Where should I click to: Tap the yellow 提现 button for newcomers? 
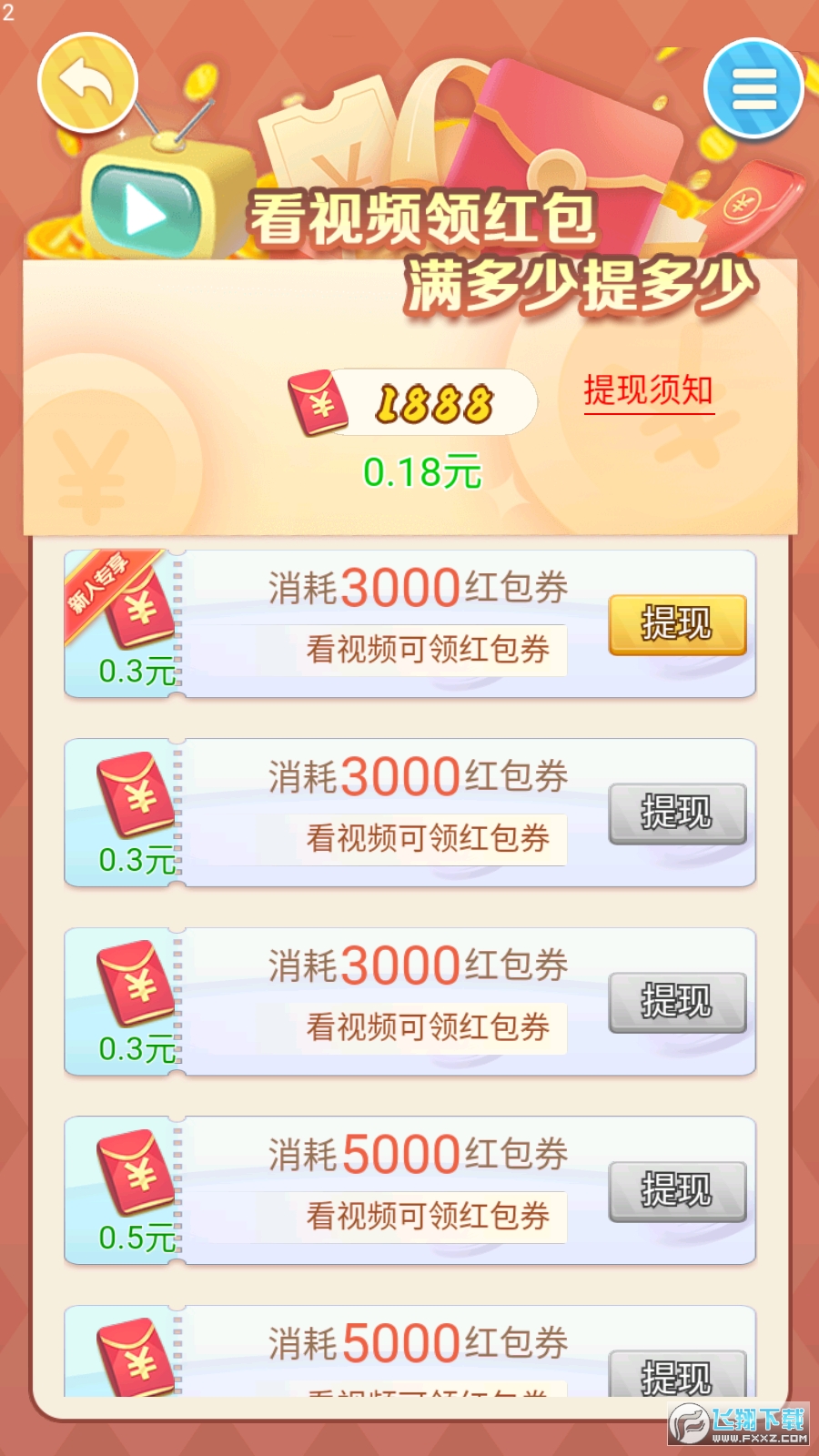pyautogui.click(x=677, y=624)
